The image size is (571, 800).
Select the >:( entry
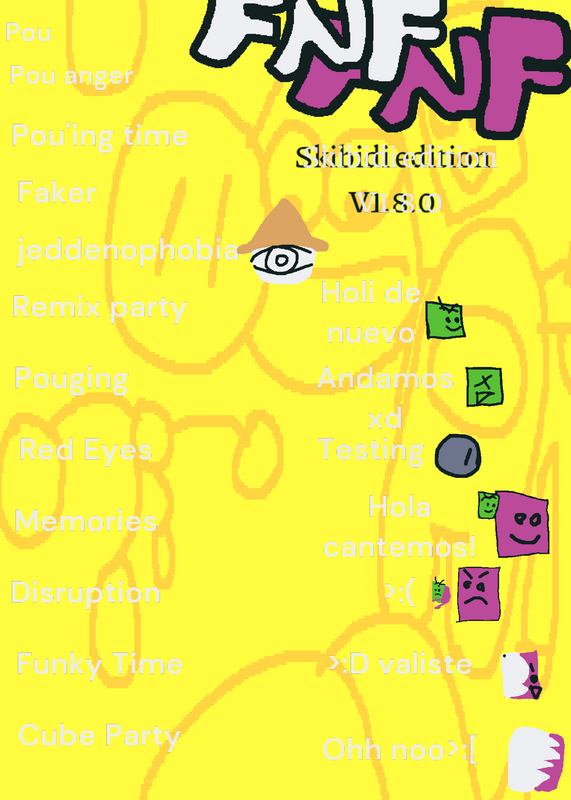pyautogui.click(x=400, y=593)
